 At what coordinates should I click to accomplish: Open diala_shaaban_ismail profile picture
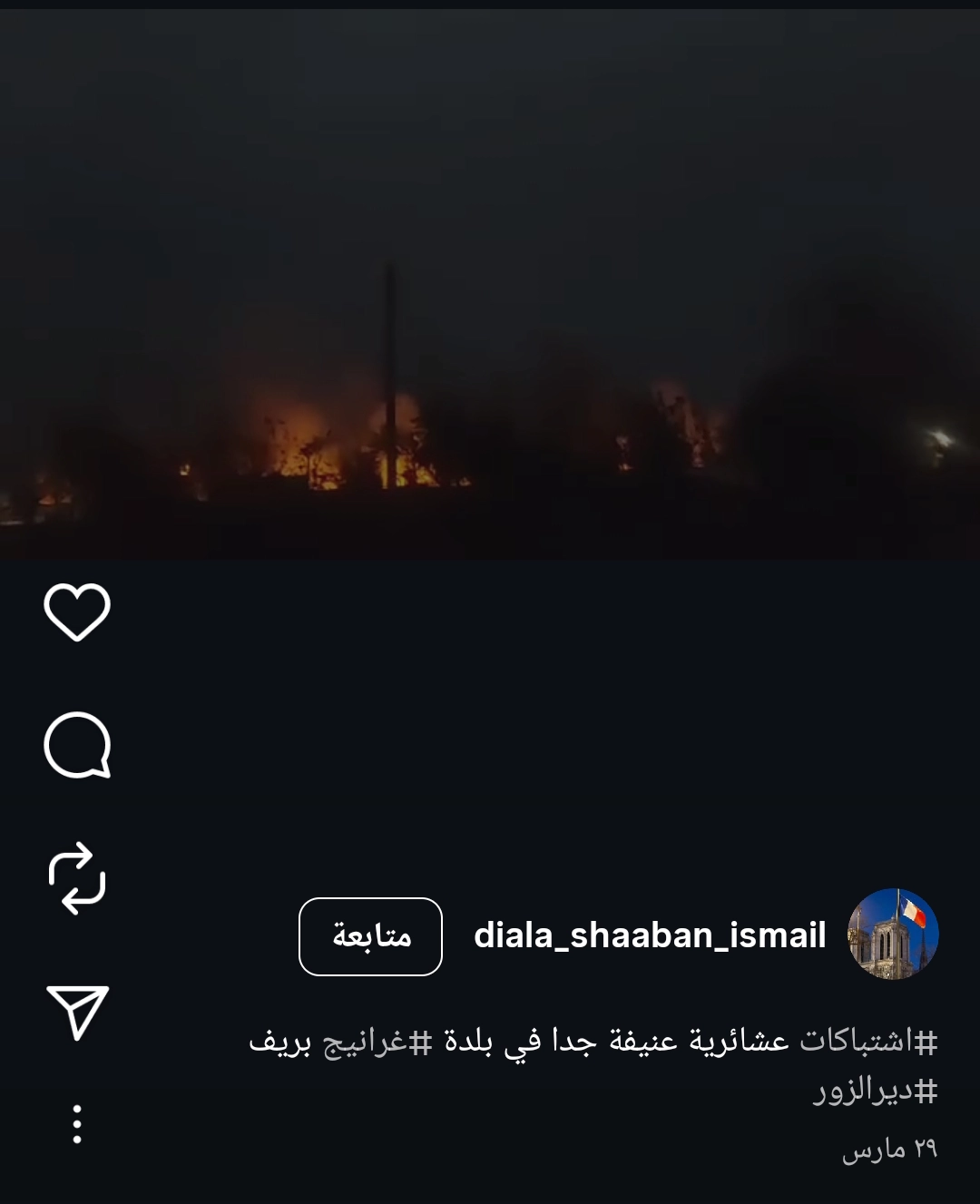tap(893, 935)
